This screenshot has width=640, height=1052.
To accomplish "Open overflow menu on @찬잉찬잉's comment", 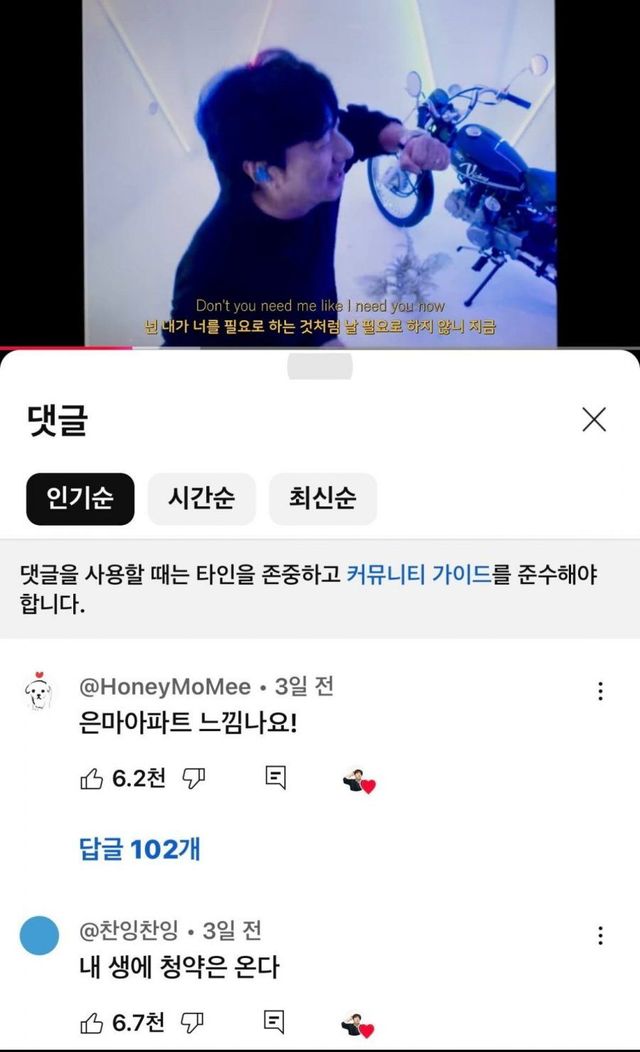I will pos(600,935).
